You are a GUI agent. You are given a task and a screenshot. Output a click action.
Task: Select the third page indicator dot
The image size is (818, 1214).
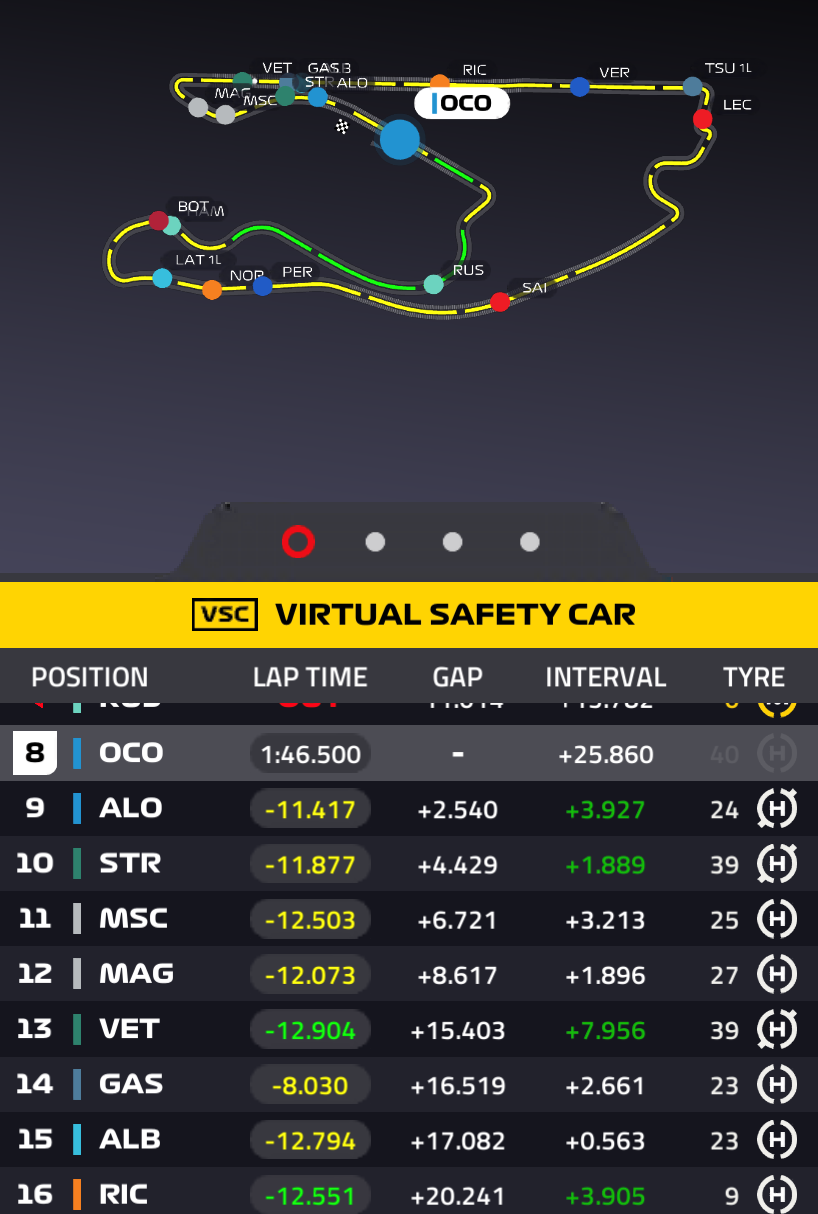452,542
